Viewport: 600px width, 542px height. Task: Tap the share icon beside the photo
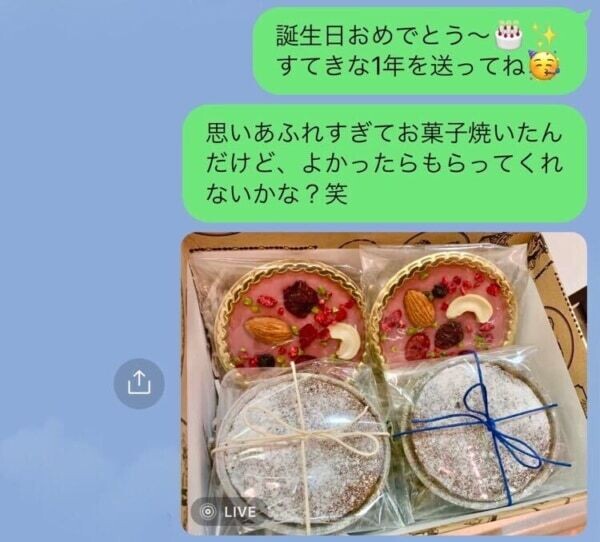139,383
